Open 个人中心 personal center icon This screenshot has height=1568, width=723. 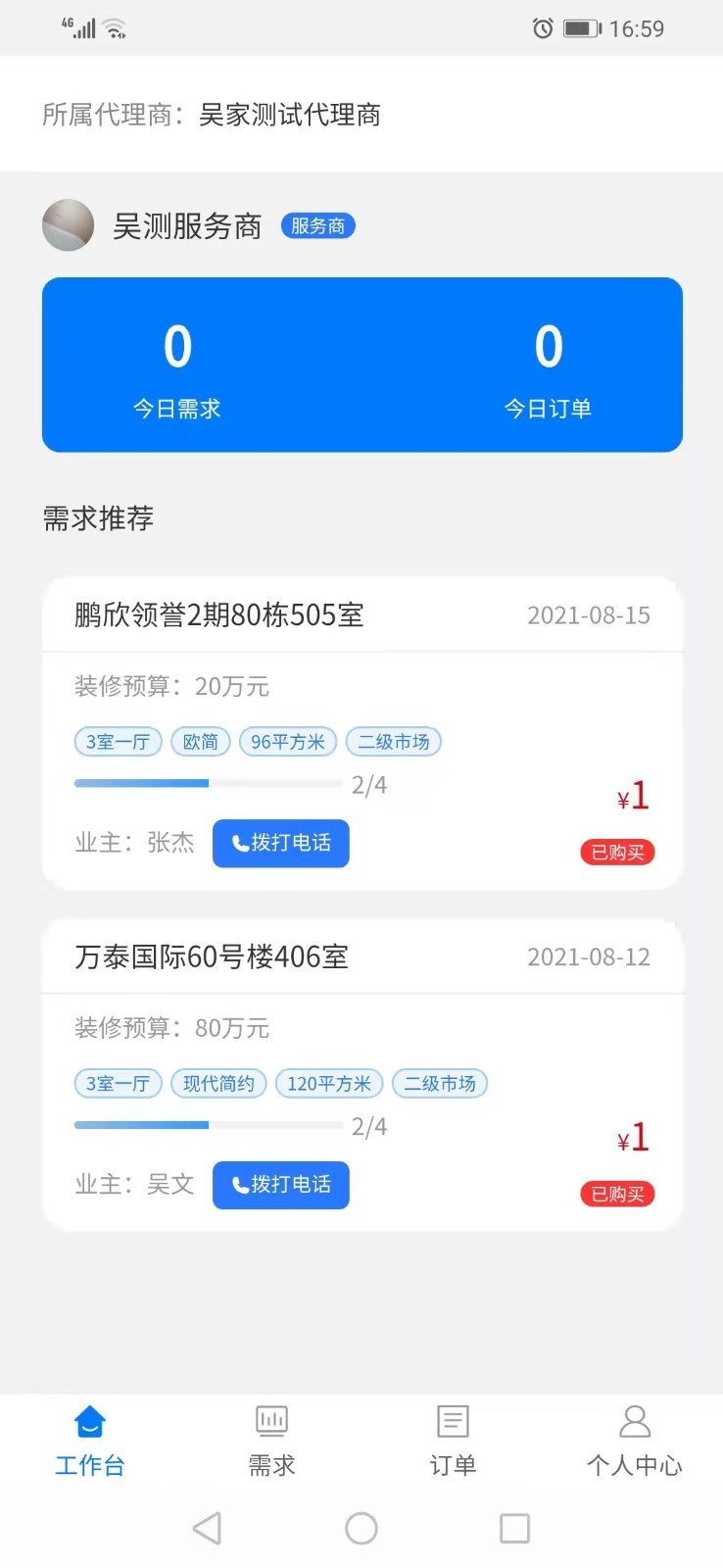pos(634,1420)
